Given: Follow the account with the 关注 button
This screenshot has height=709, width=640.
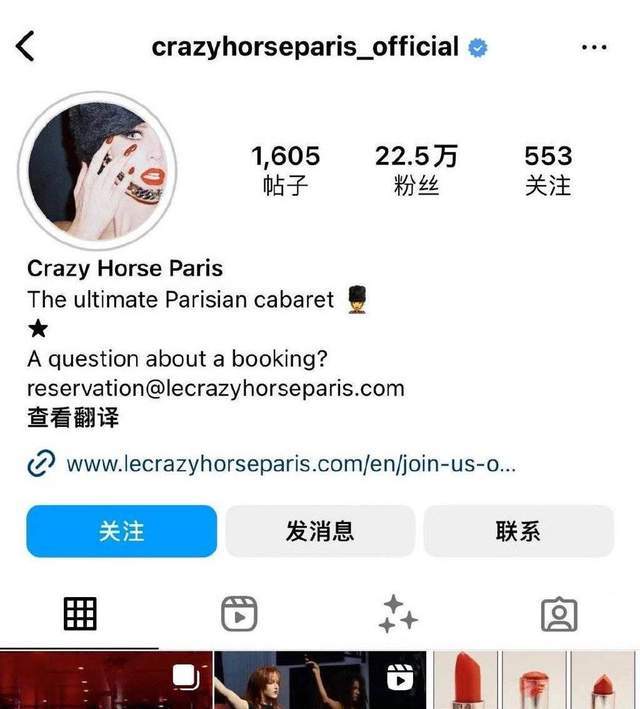Looking at the screenshot, I should click(x=121, y=531).
